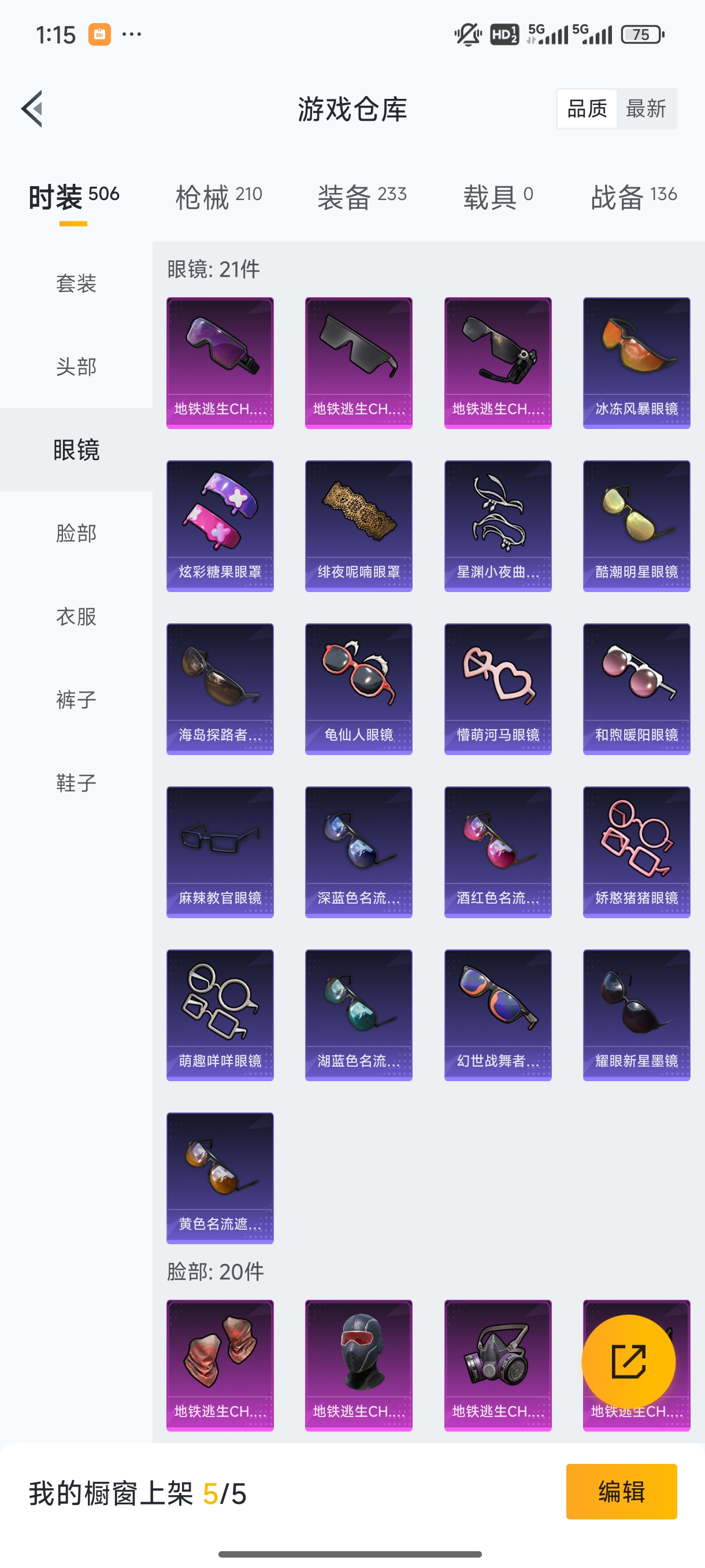The height and width of the screenshot is (1568, 705).
Task: Switch to the 装备 tab
Action: pyautogui.click(x=362, y=197)
